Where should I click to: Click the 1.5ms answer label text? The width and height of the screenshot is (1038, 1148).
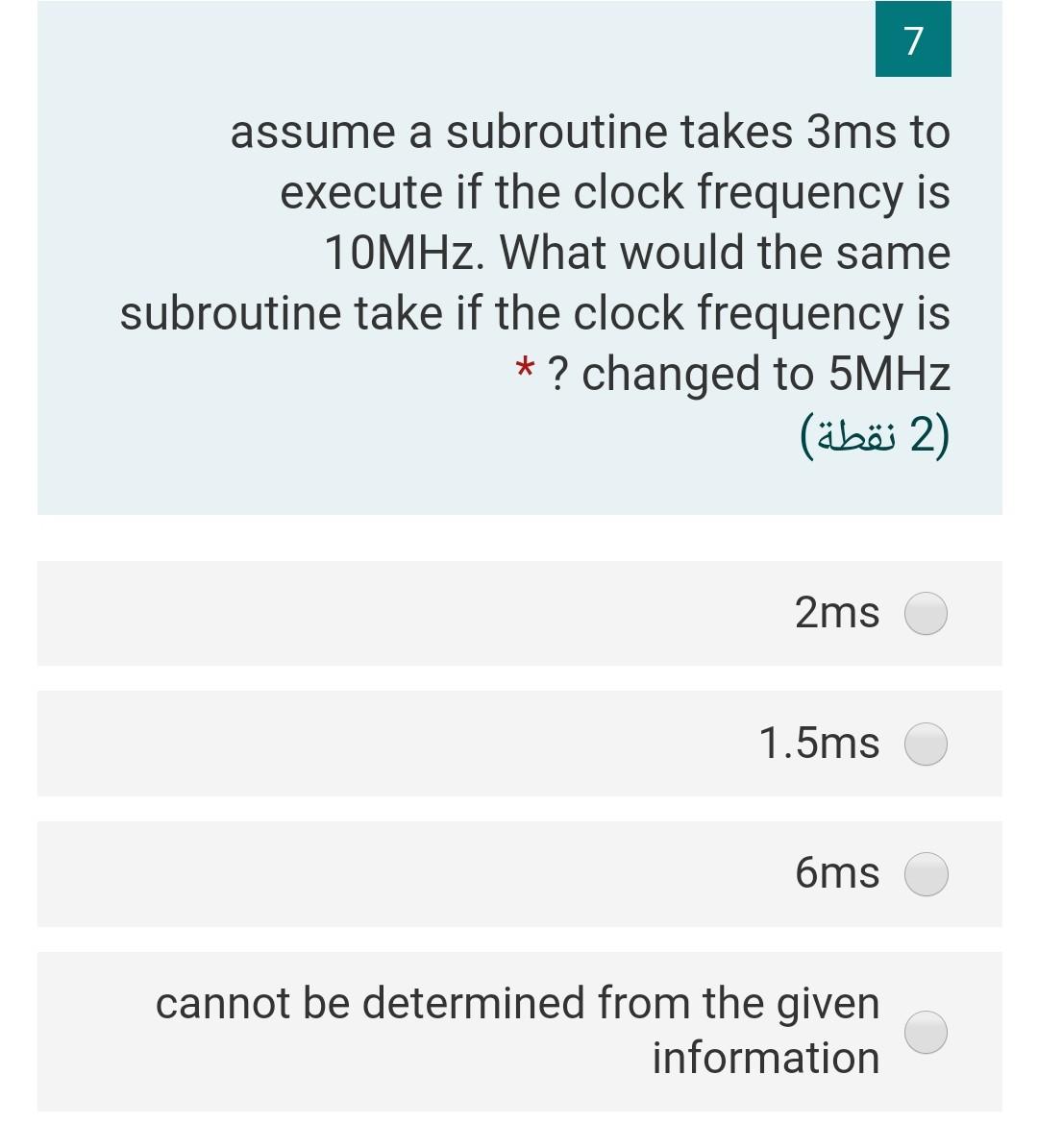[x=818, y=742]
